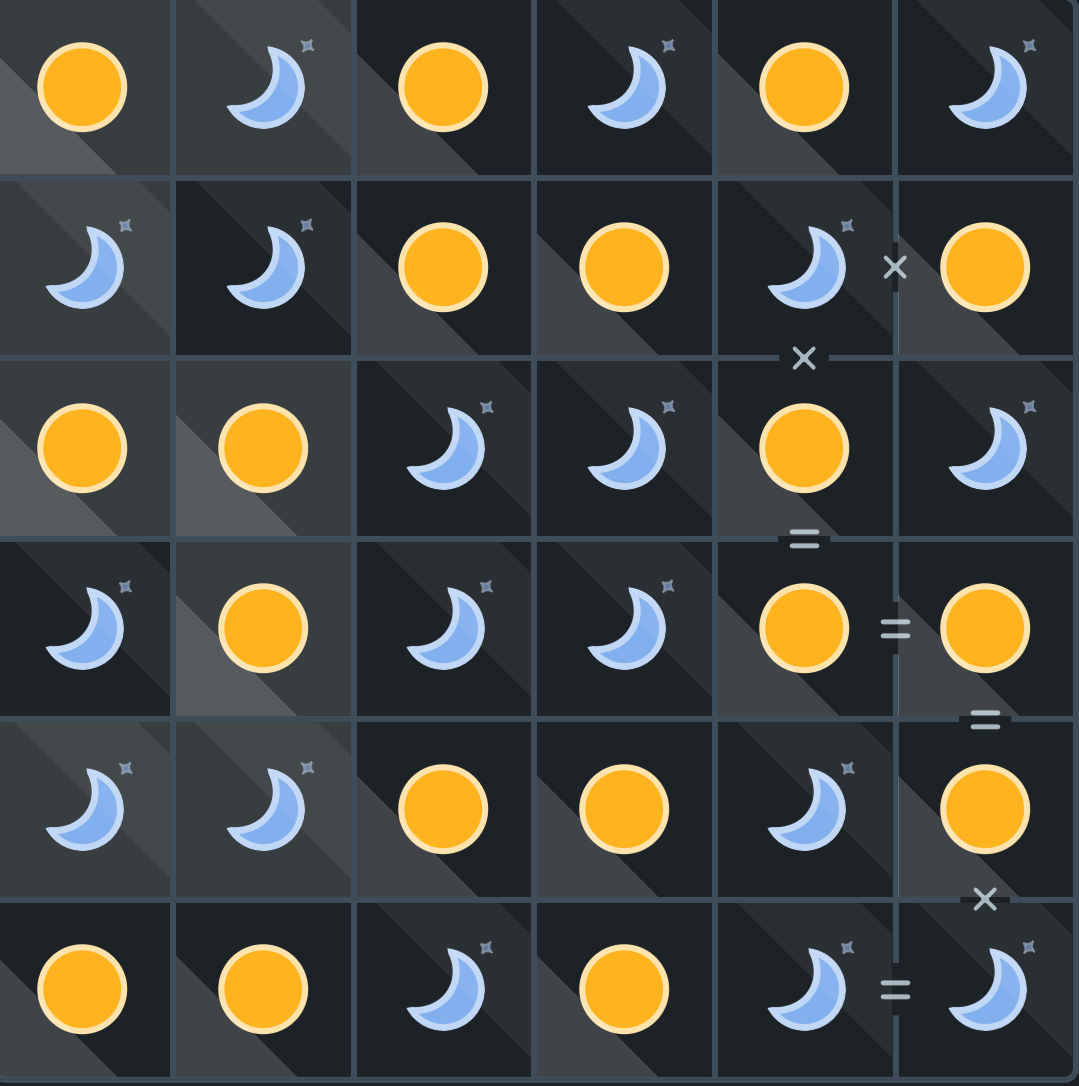Toggle the bottom-right moon below the × marker
This screenshot has width=1079, height=1086.
tap(986, 989)
